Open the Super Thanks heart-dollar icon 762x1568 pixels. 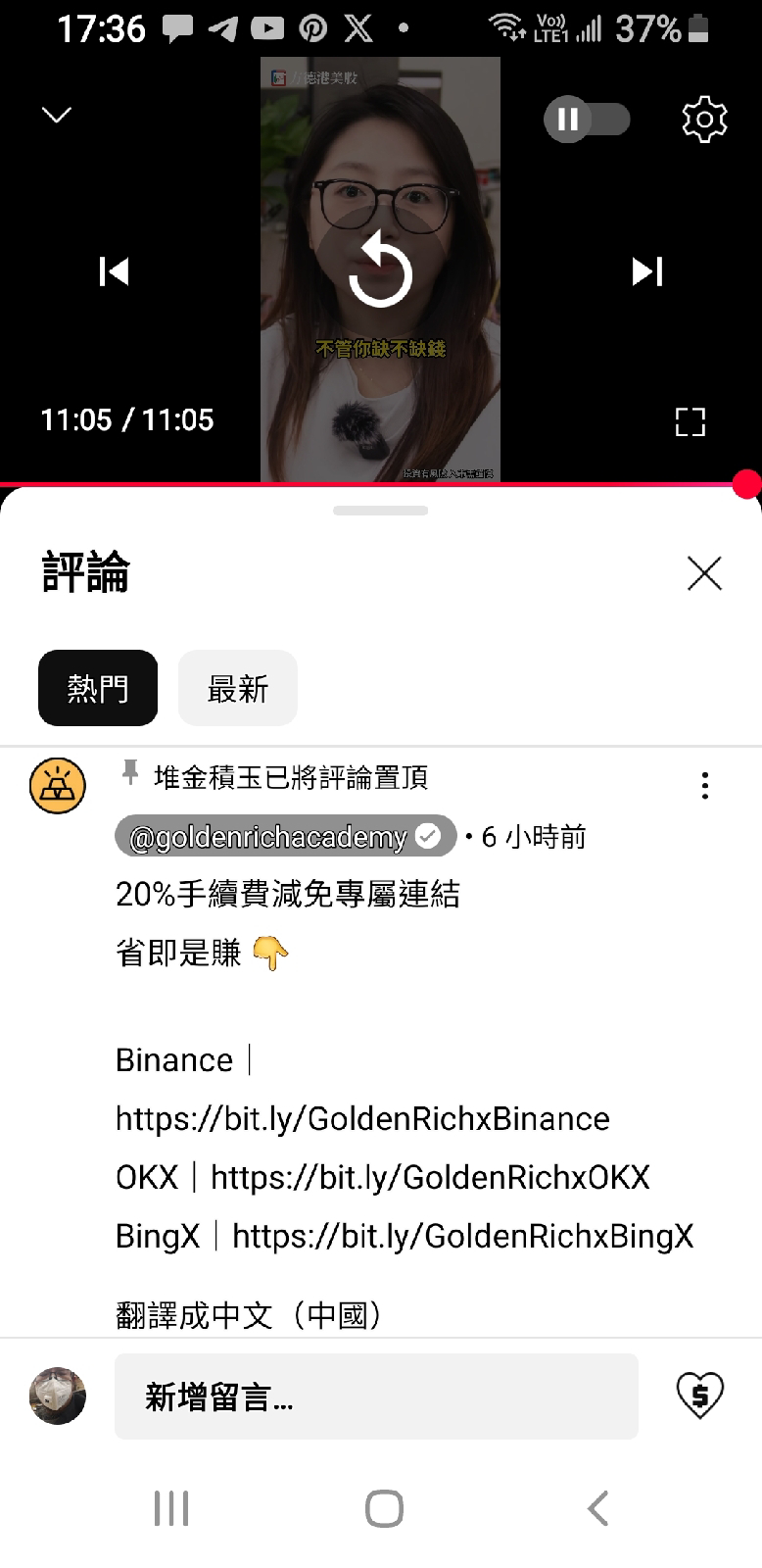(700, 1396)
